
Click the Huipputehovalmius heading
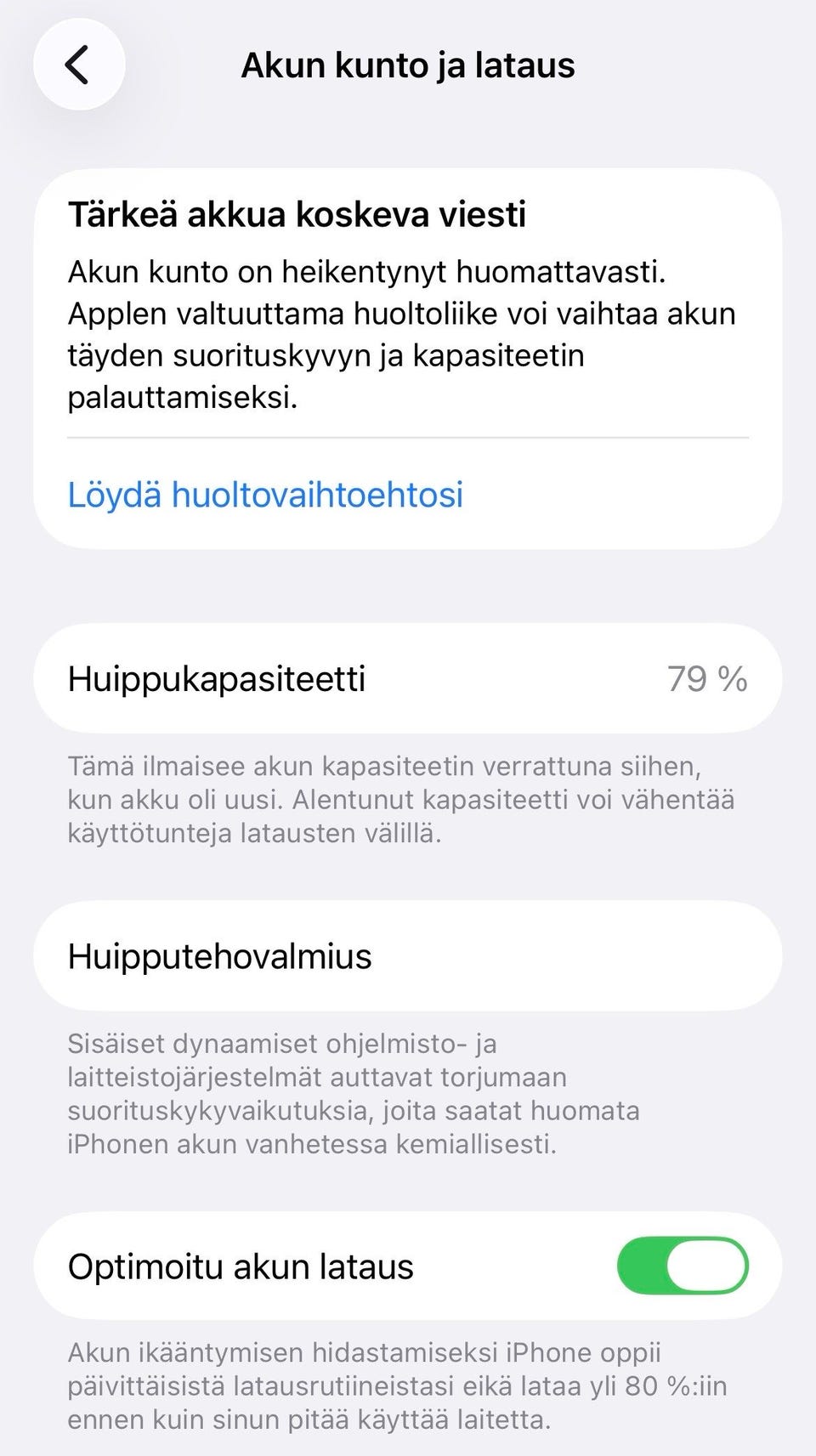220,955
